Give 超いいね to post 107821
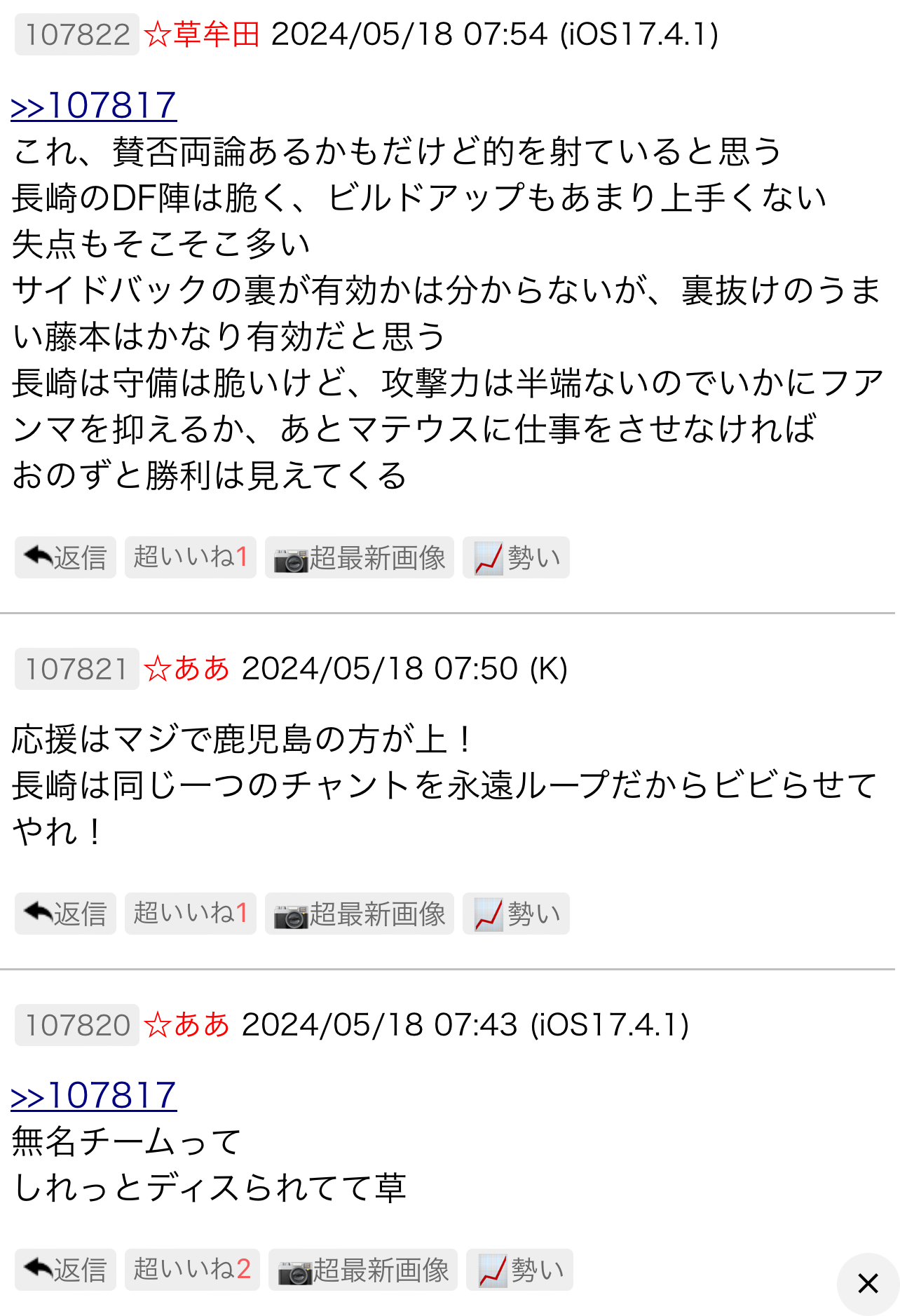This screenshot has height=1316, width=900. (190, 914)
